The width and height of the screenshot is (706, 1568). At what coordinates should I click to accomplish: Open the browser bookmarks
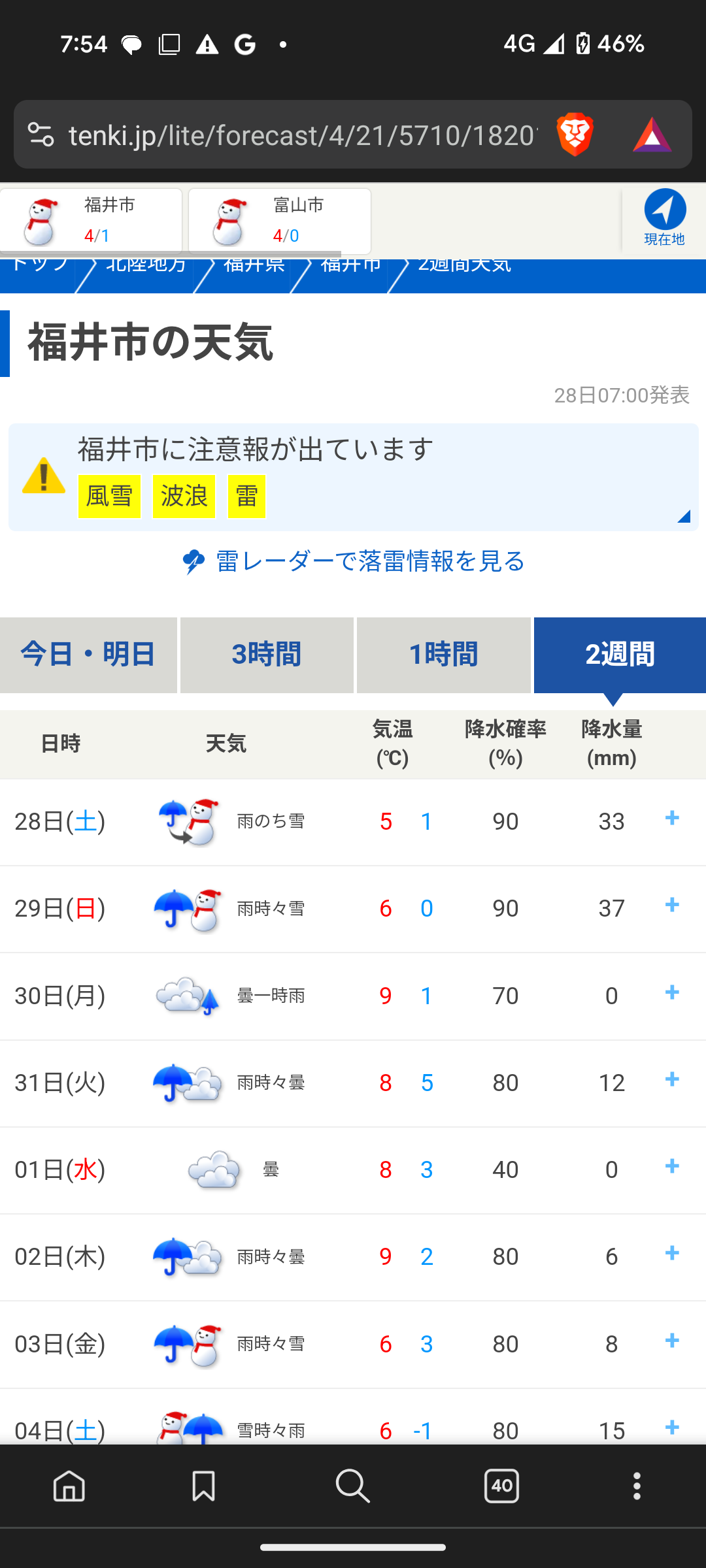point(203,1486)
